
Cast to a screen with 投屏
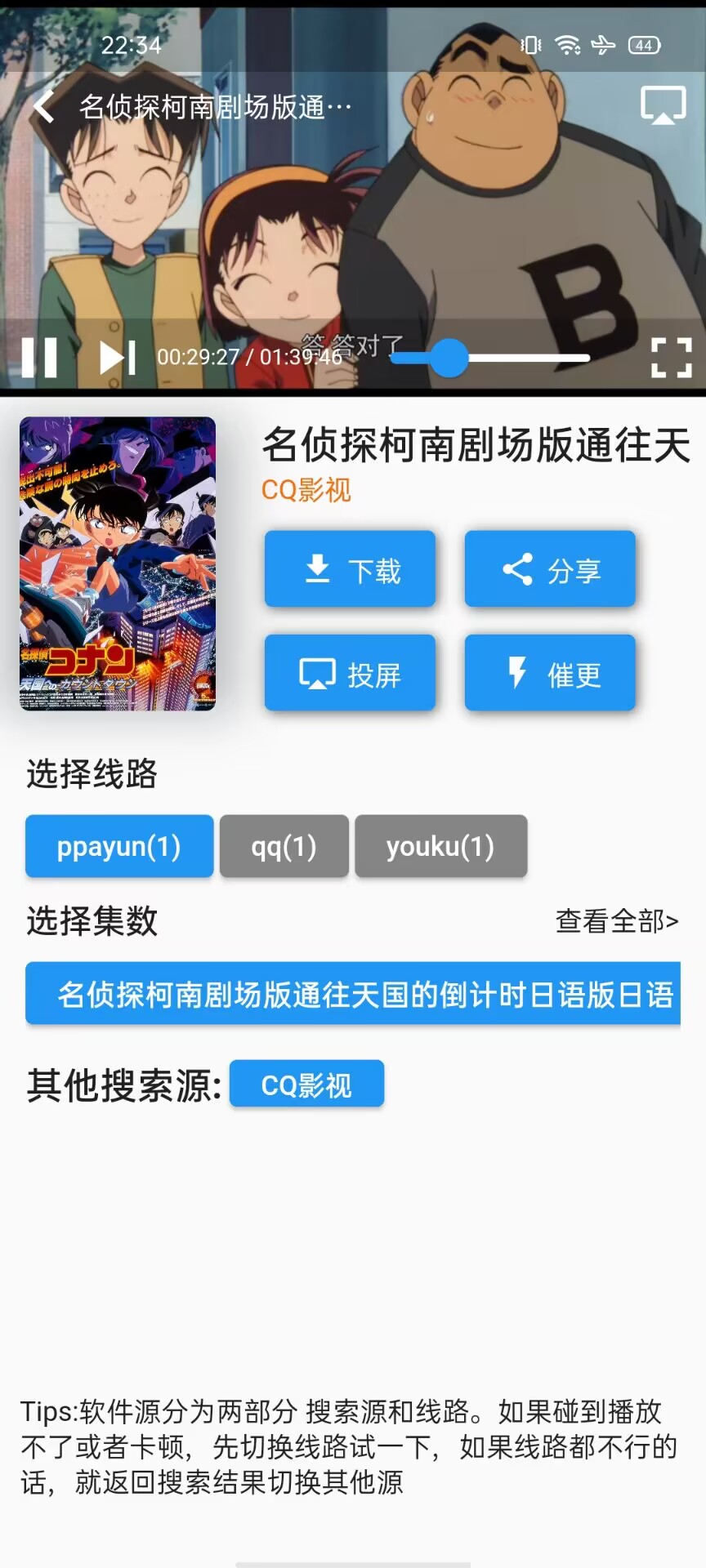point(350,673)
